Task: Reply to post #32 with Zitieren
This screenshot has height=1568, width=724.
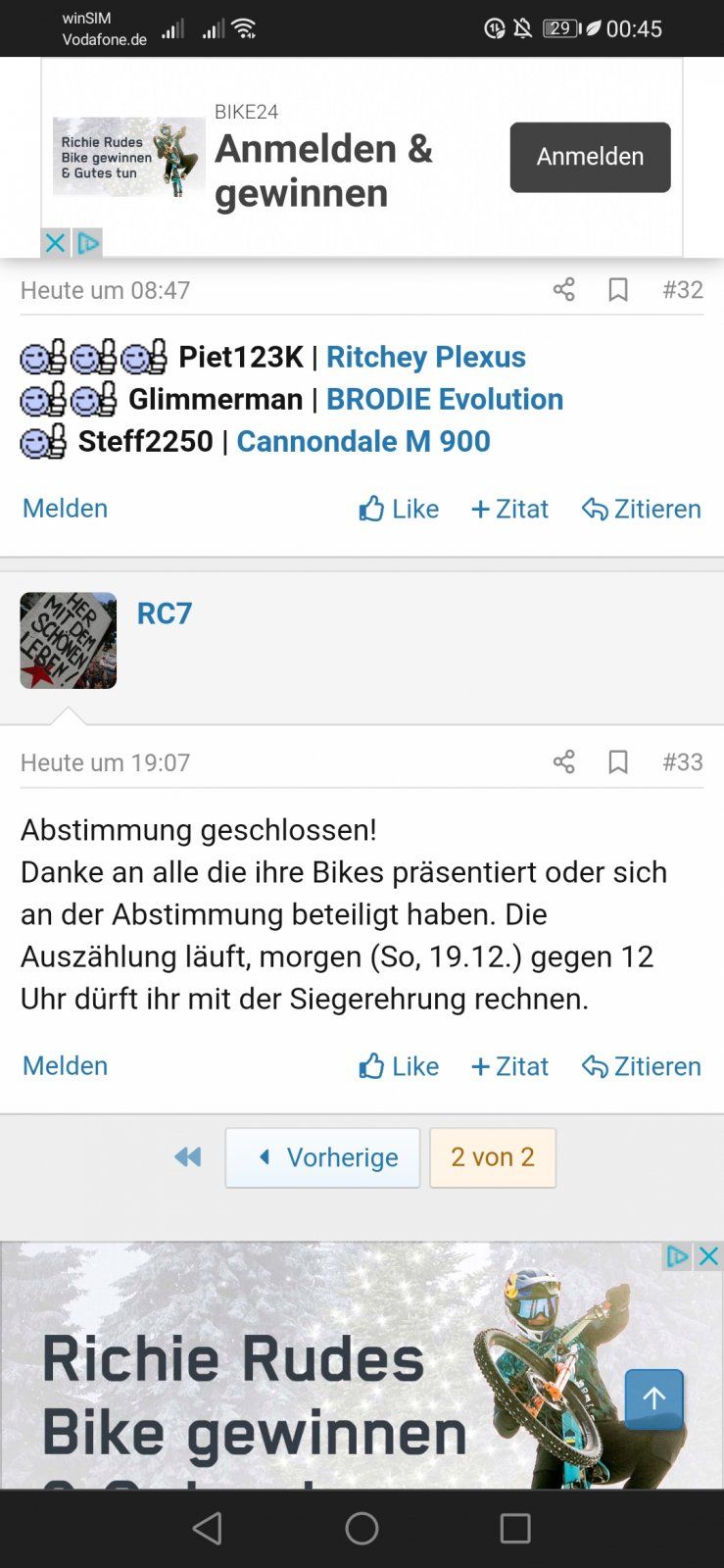Action: pyautogui.click(x=642, y=509)
